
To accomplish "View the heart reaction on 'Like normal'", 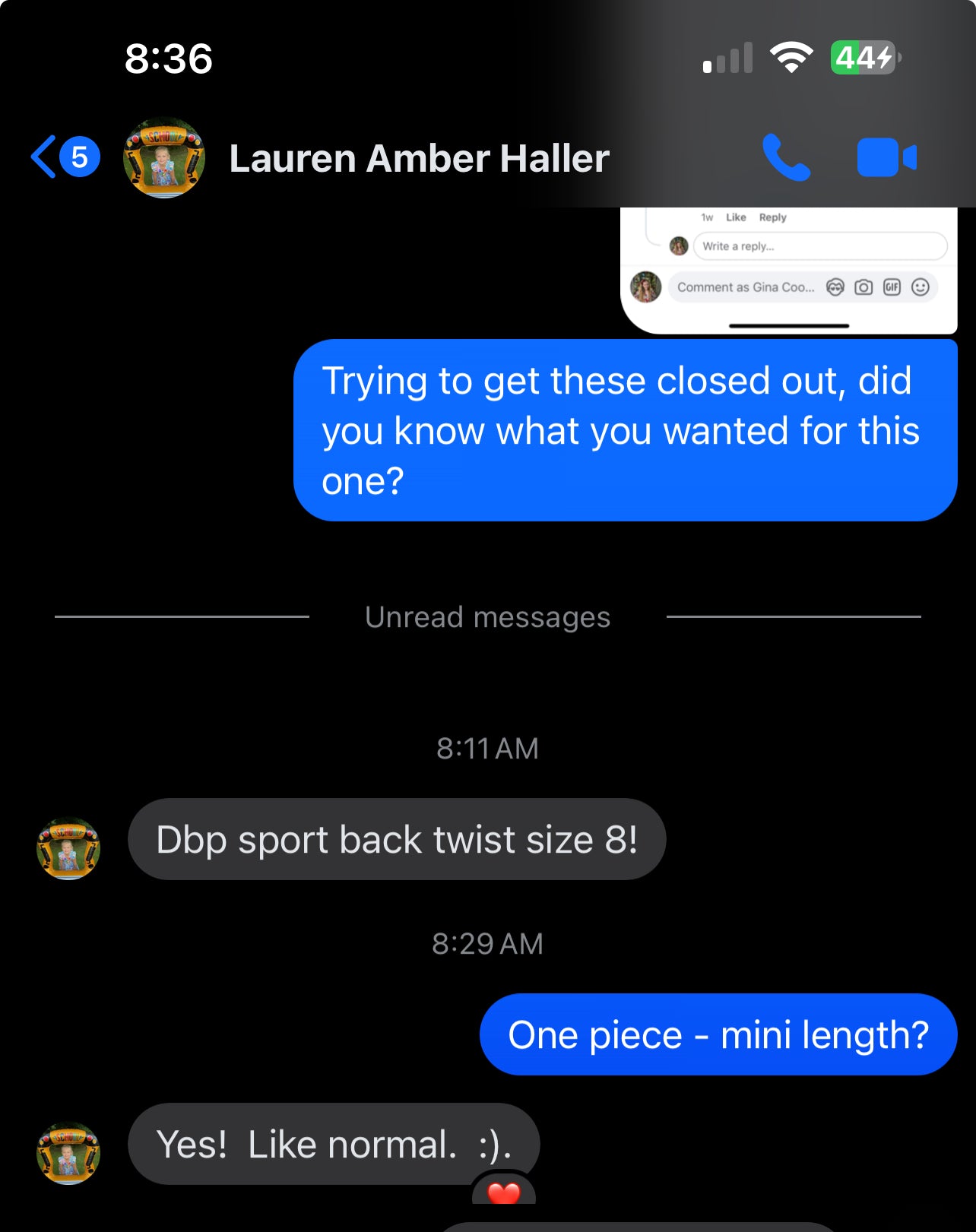I will pyautogui.click(x=503, y=1191).
